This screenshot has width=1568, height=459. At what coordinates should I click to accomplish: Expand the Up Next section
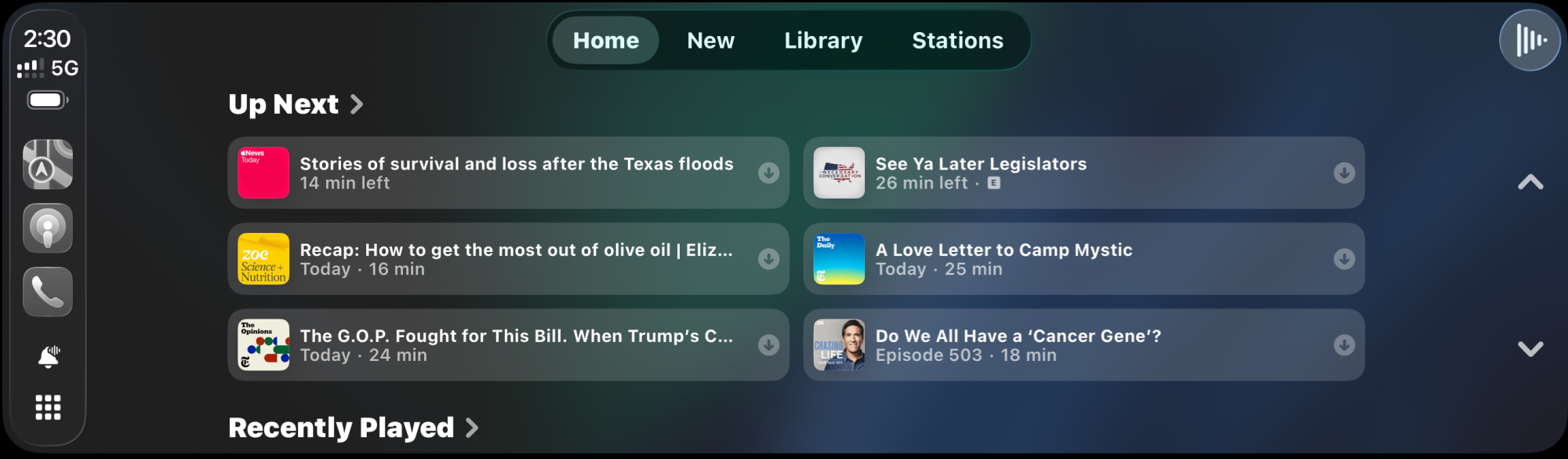click(x=296, y=104)
